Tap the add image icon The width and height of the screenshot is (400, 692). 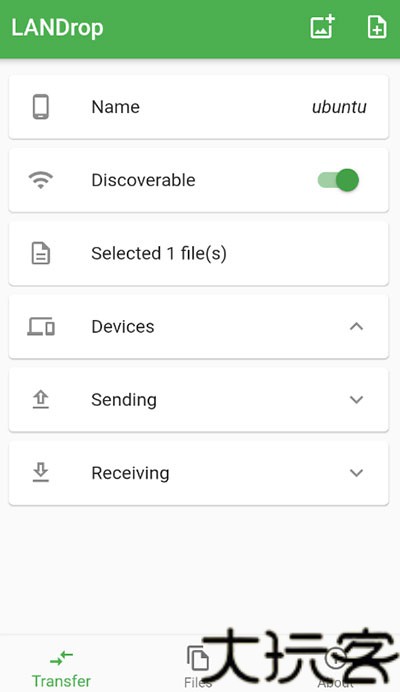pos(322,27)
